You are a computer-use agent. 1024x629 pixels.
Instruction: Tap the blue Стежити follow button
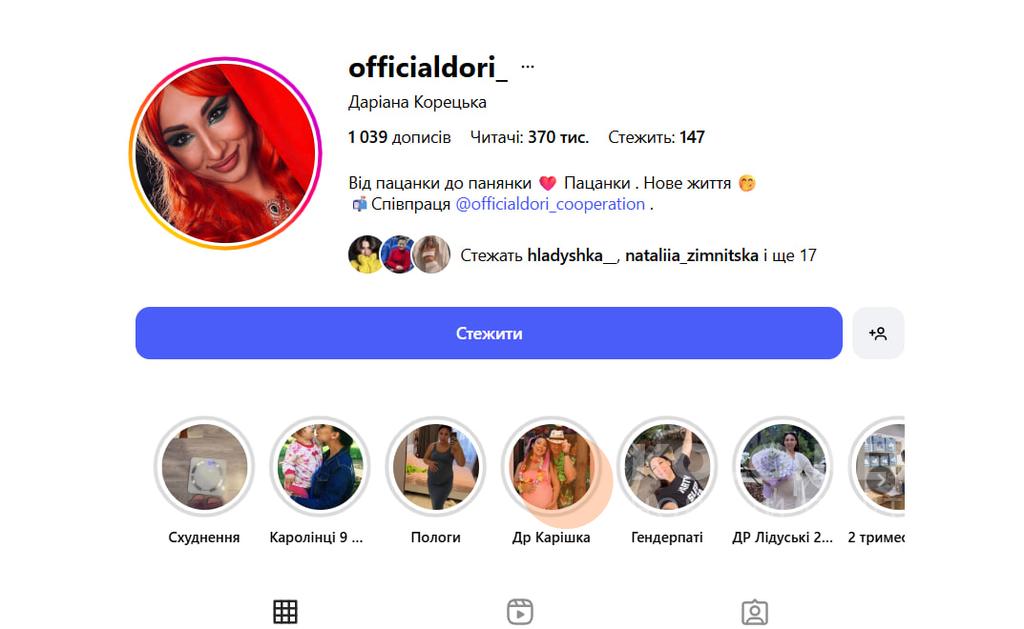coord(489,333)
